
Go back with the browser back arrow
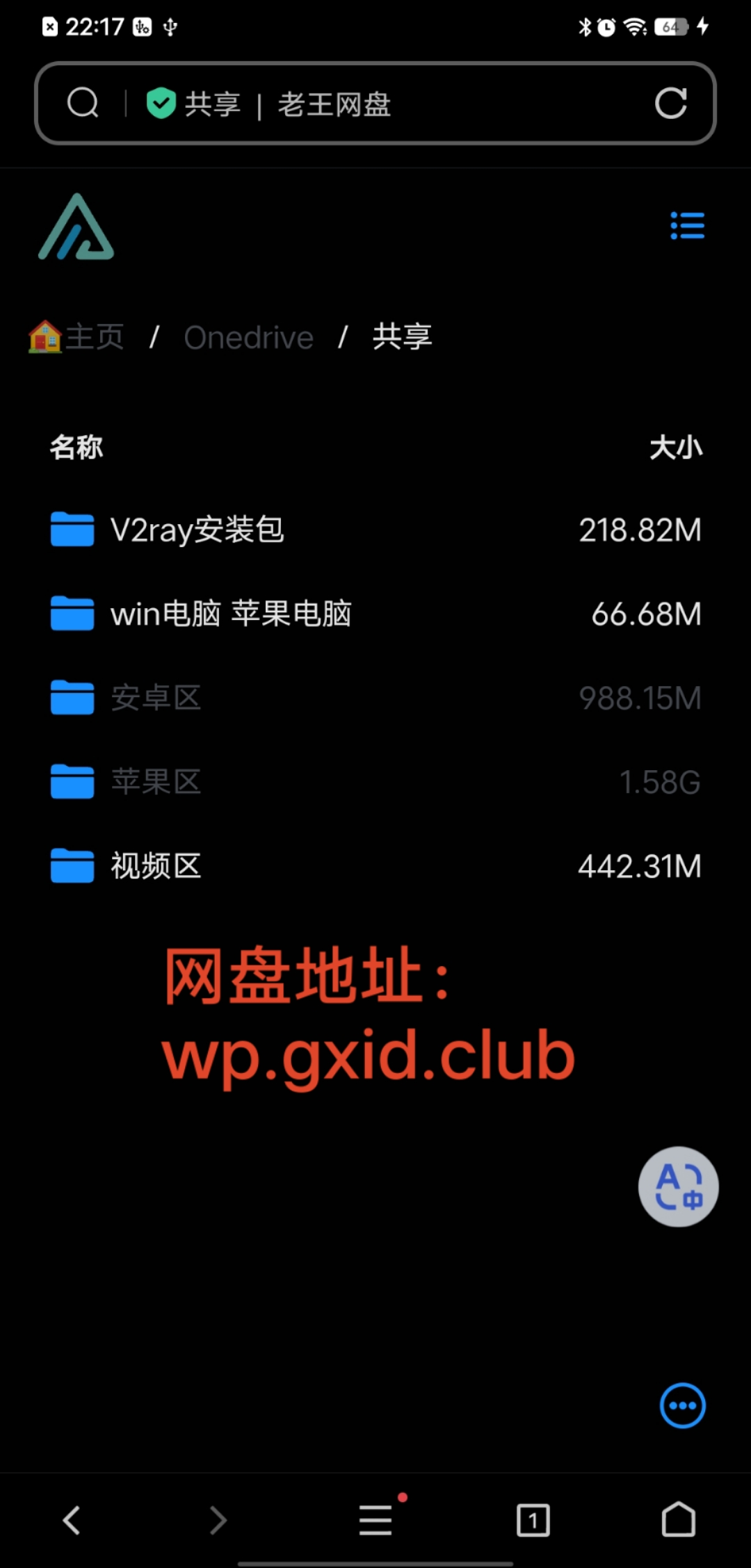point(72,1520)
